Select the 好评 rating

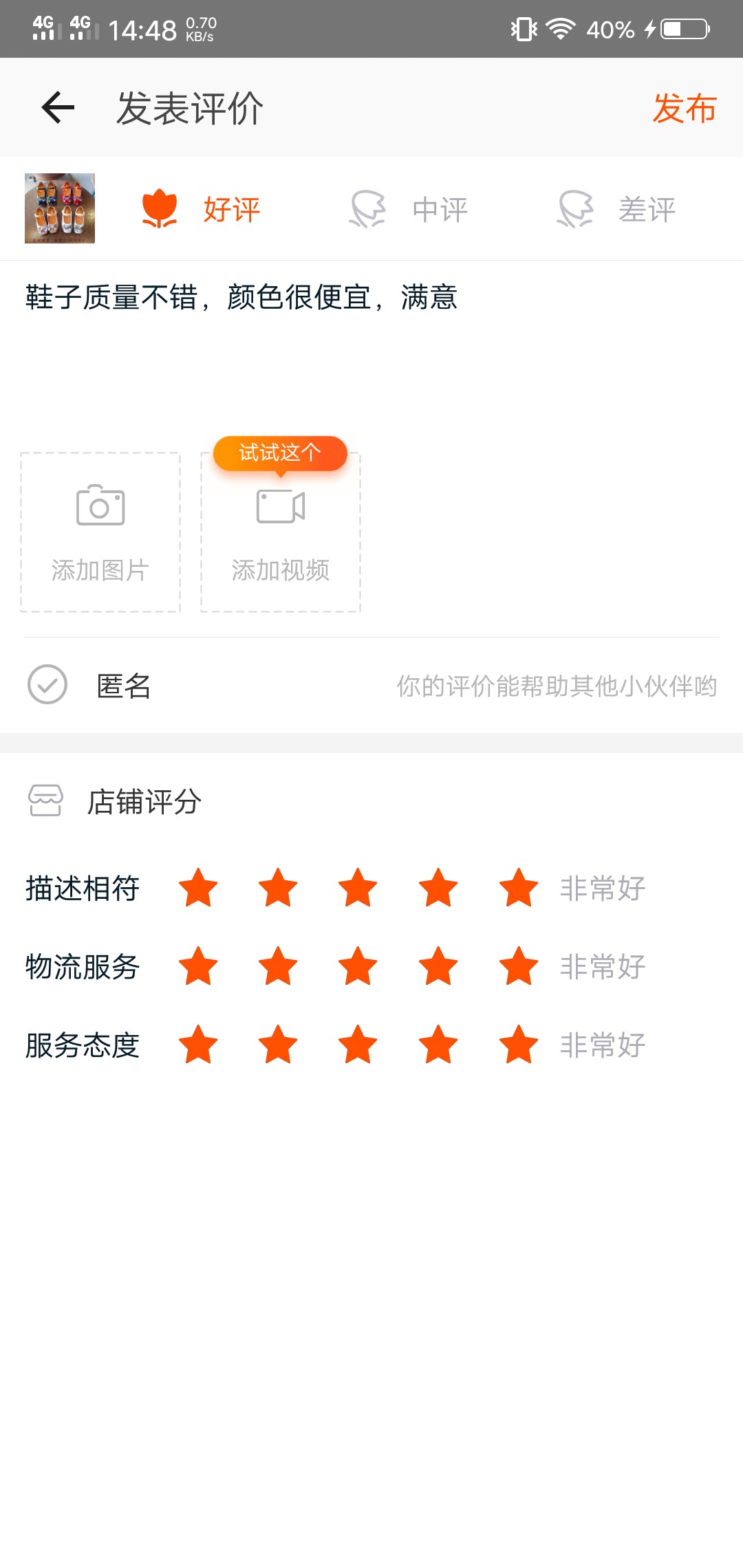tap(202, 209)
